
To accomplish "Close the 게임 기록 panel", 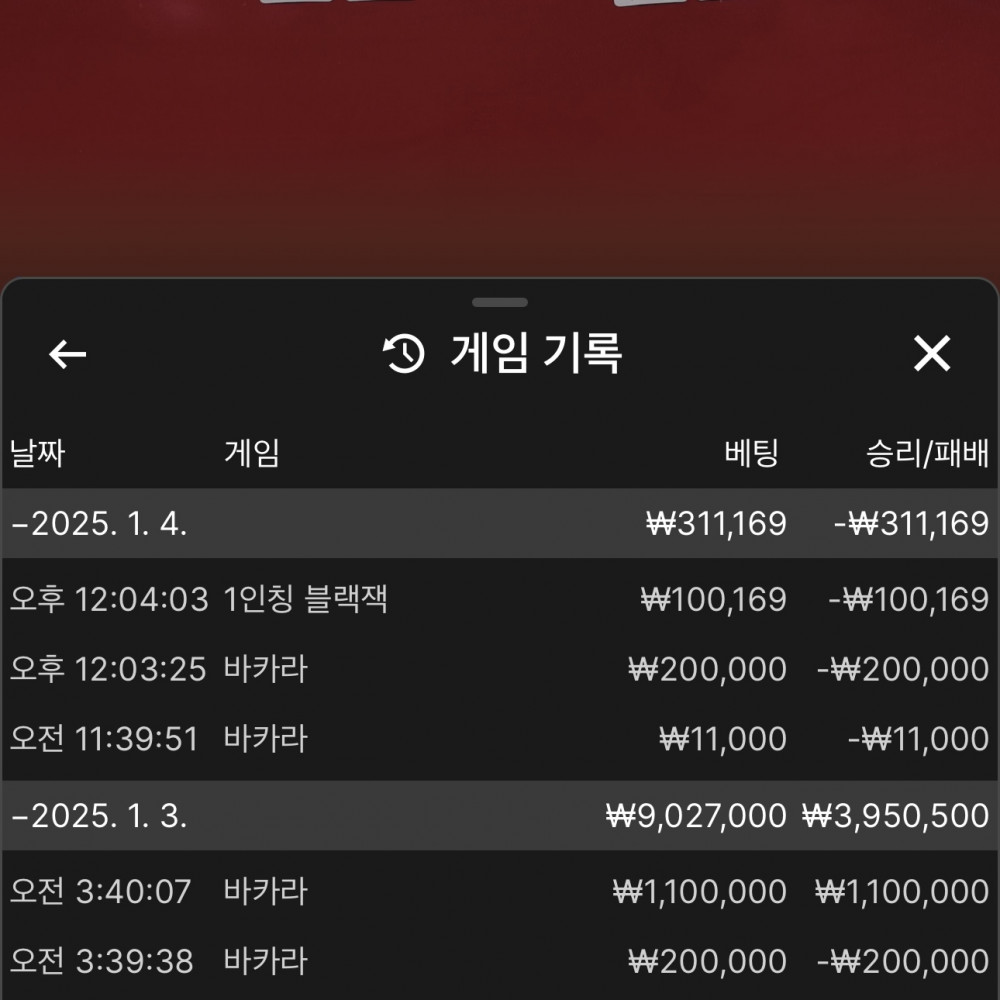I will coord(931,354).
